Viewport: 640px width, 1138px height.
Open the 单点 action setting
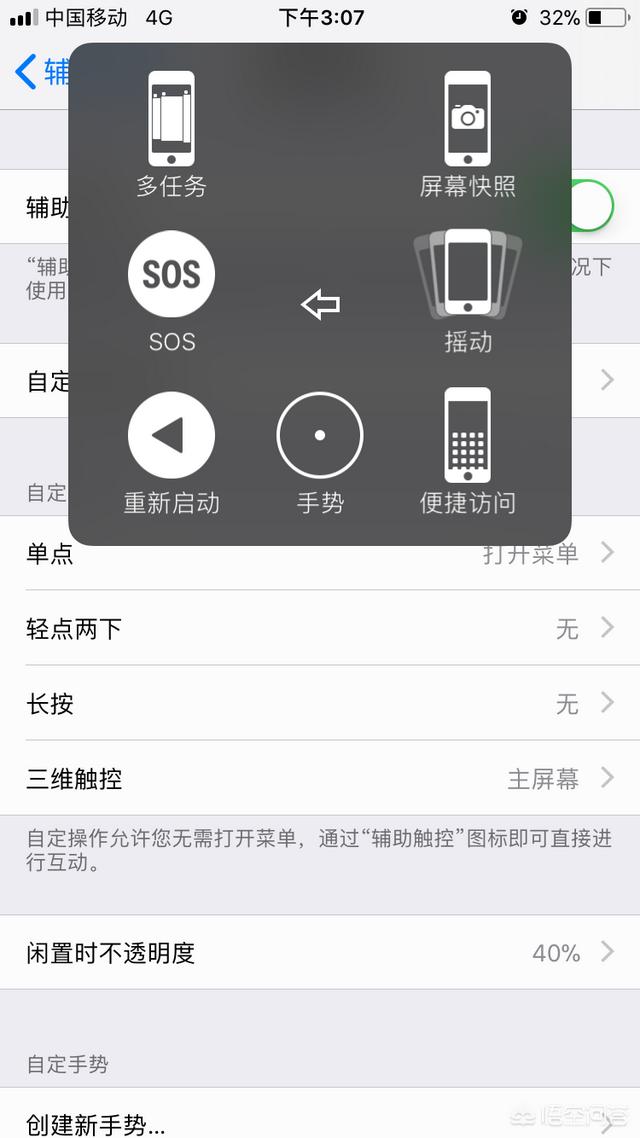(320, 554)
